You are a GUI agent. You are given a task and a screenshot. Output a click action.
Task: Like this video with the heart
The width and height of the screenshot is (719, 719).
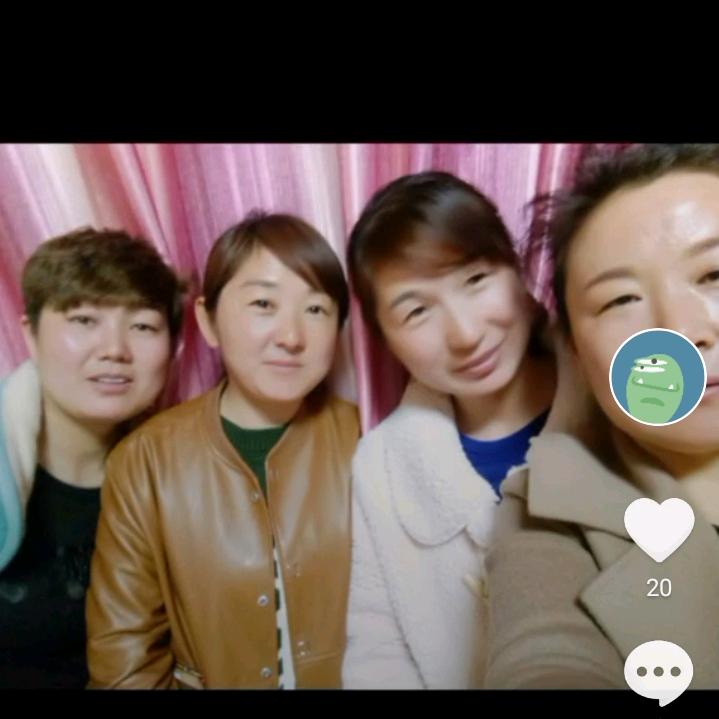point(658,528)
